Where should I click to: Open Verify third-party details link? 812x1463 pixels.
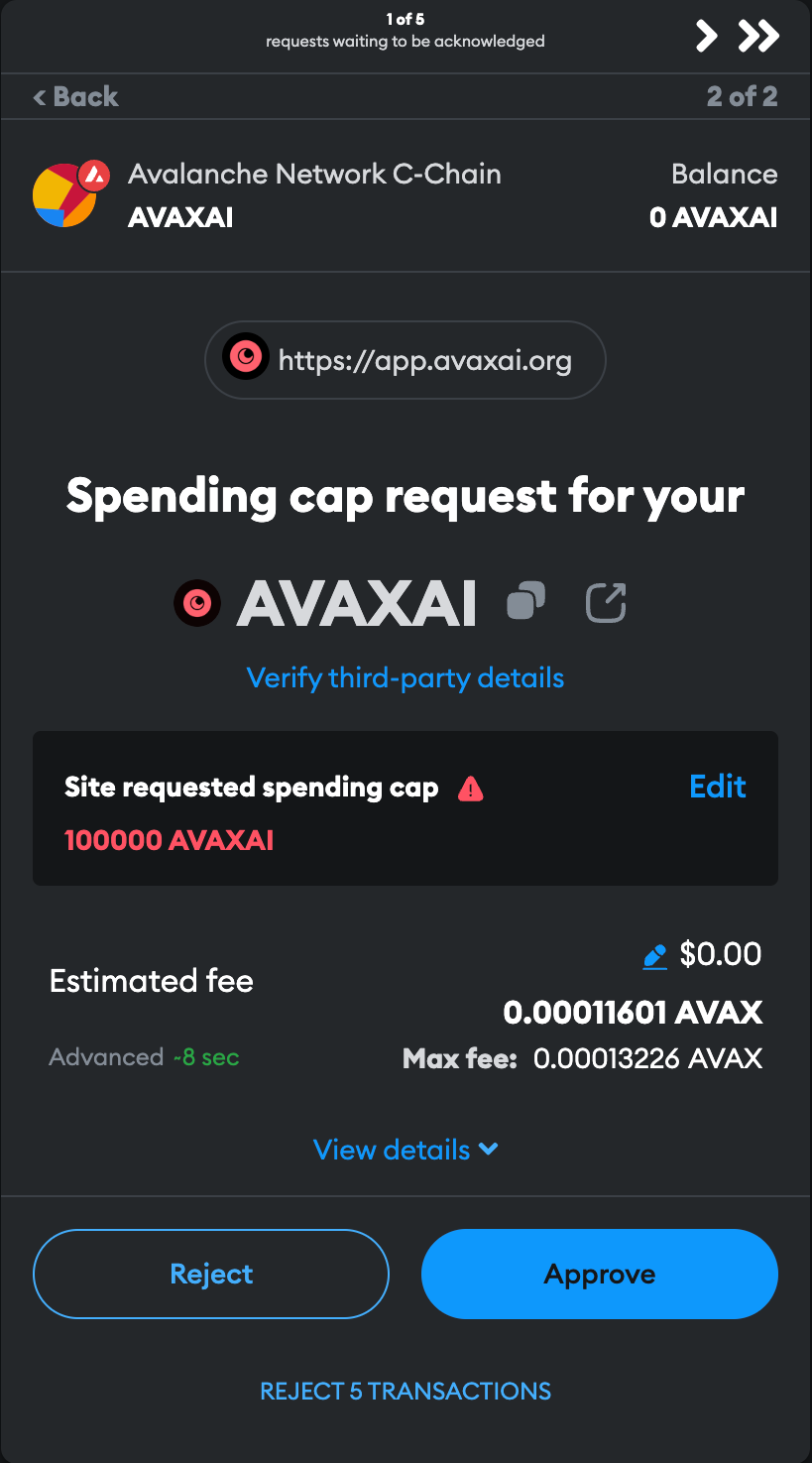pos(405,678)
